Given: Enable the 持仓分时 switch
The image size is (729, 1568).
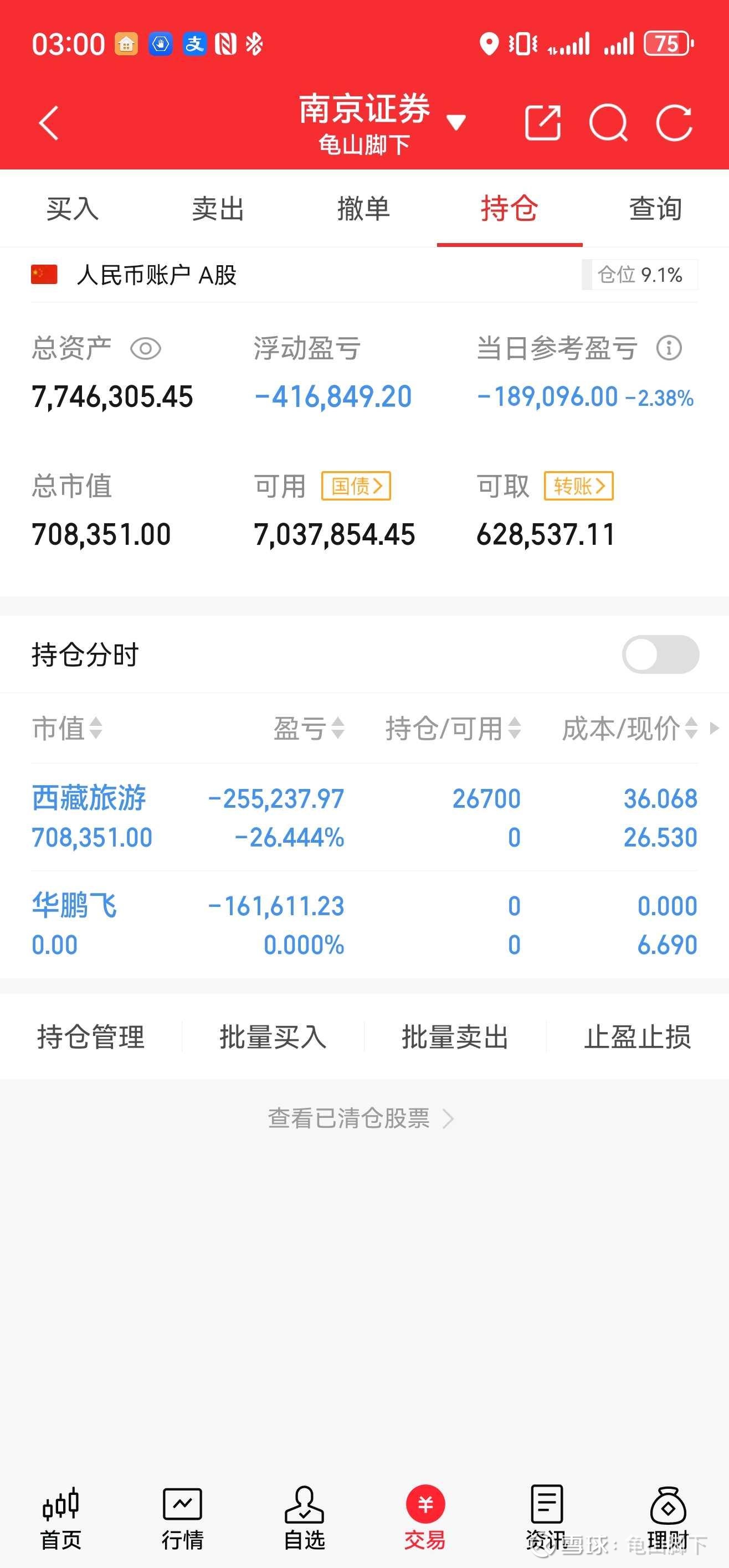Looking at the screenshot, I should tap(660, 654).
